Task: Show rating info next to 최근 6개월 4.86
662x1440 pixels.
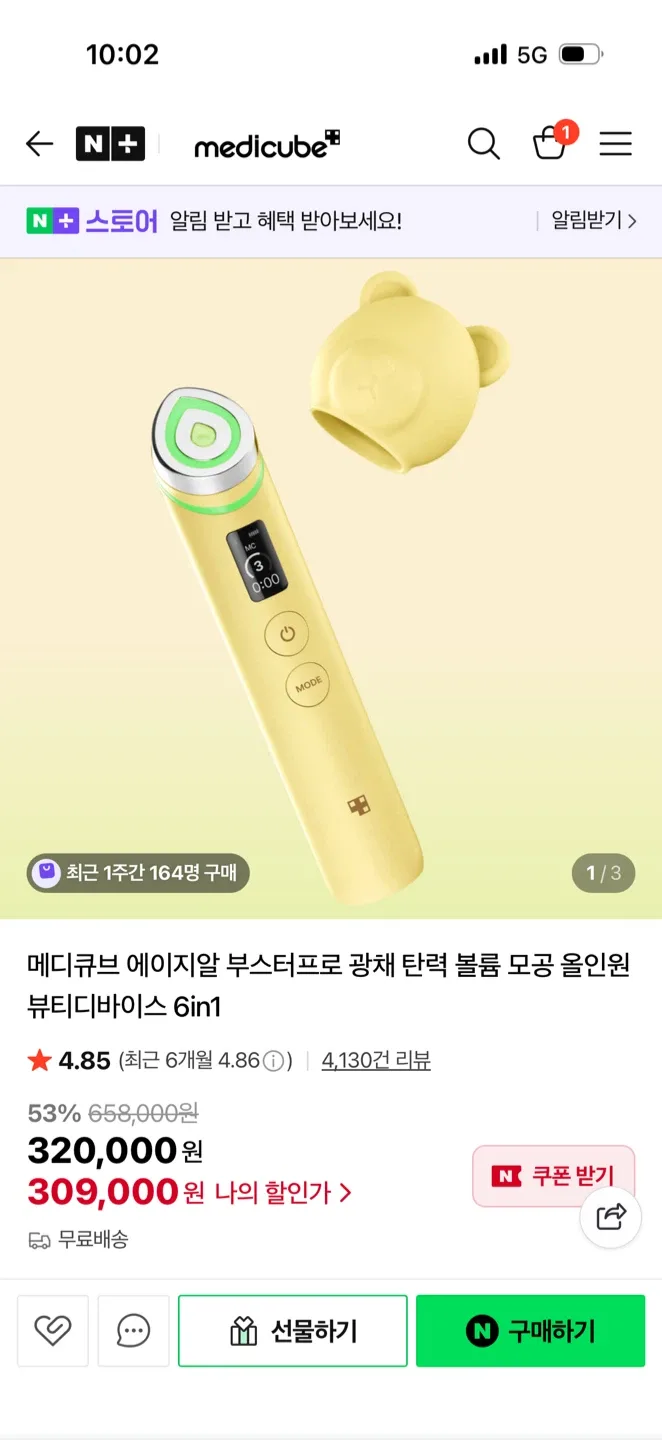Action: coord(274,1061)
